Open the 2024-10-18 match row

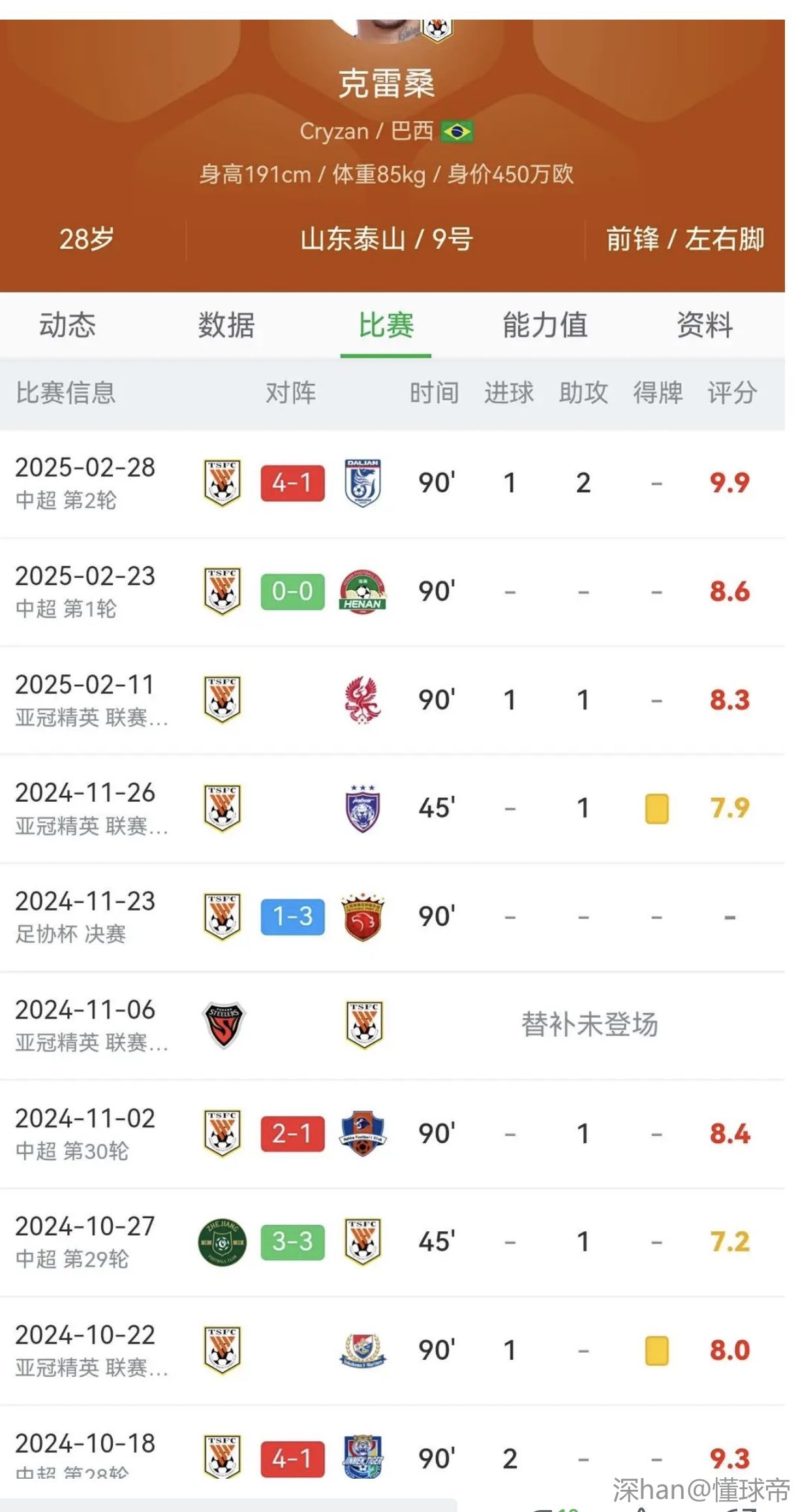[x=391, y=1457]
